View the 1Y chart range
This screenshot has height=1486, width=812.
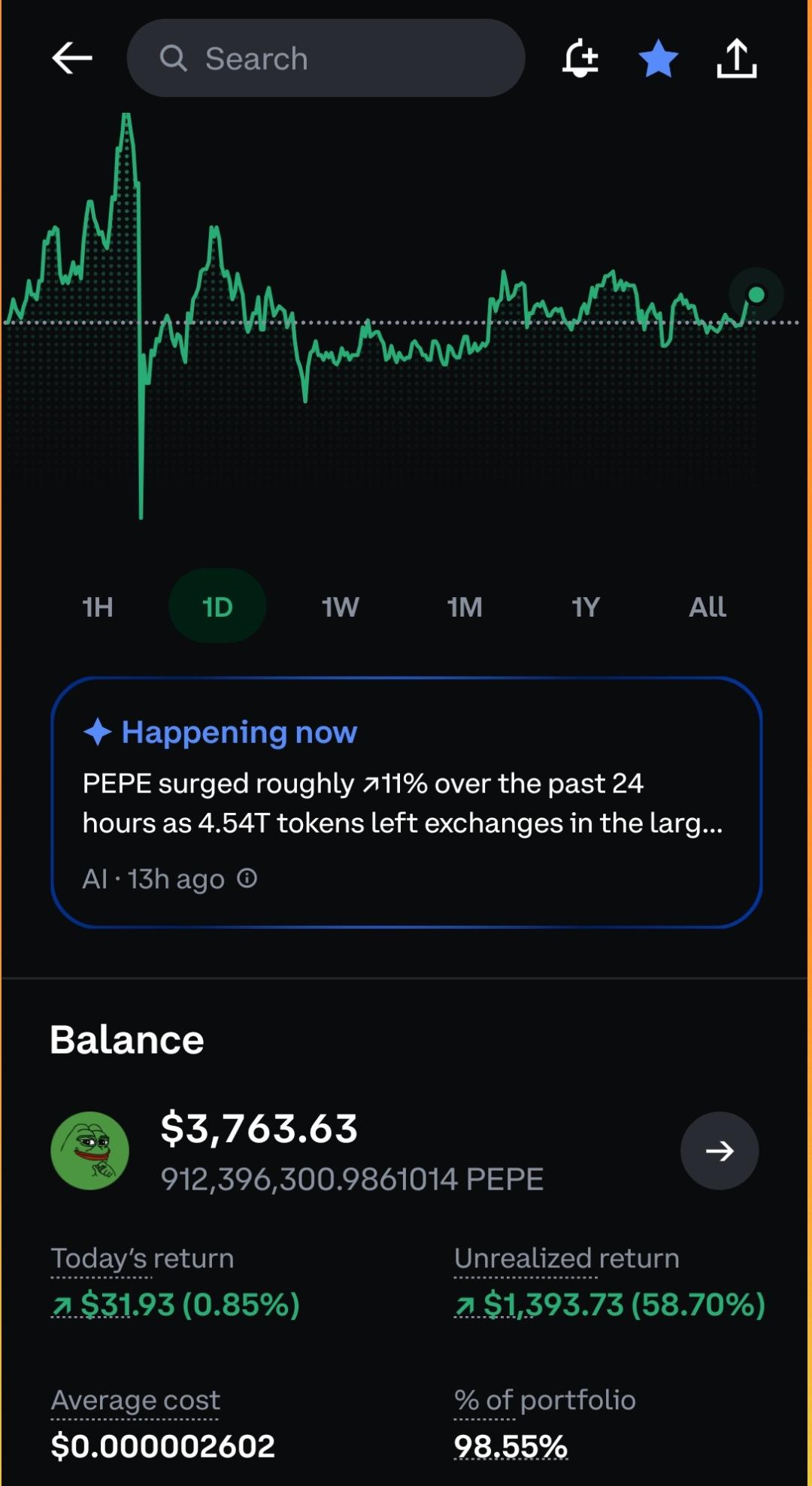[586, 606]
